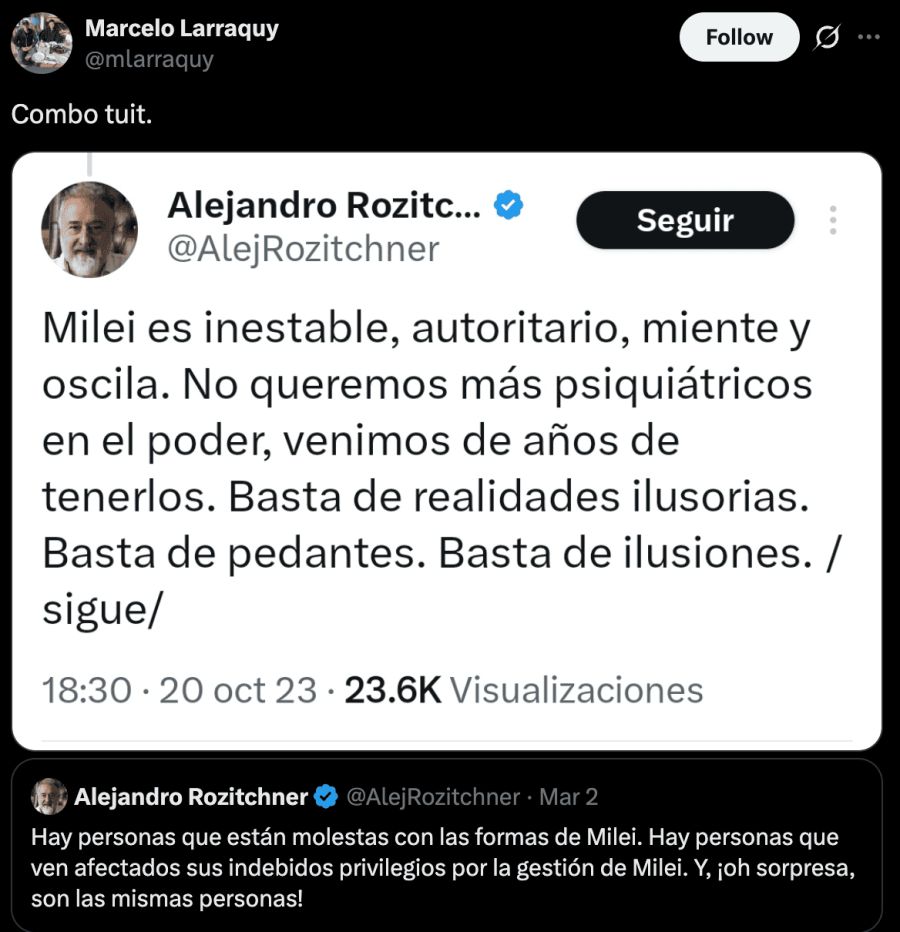This screenshot has height=932, width=900.
Task: Click the Follow button for Marcelo Larraquy
Action: point(739,36)
